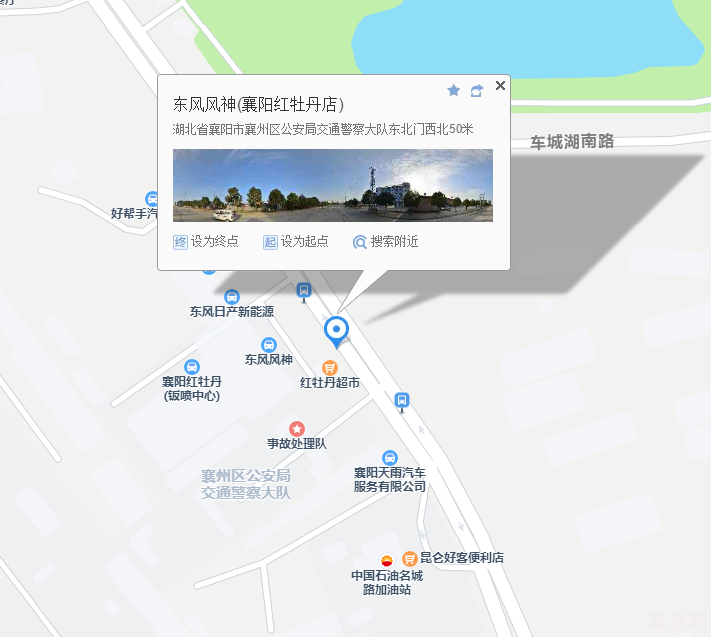Viewport: 711px width, 637px height.
Task: Close the location info popup
Action: [500, 86]
